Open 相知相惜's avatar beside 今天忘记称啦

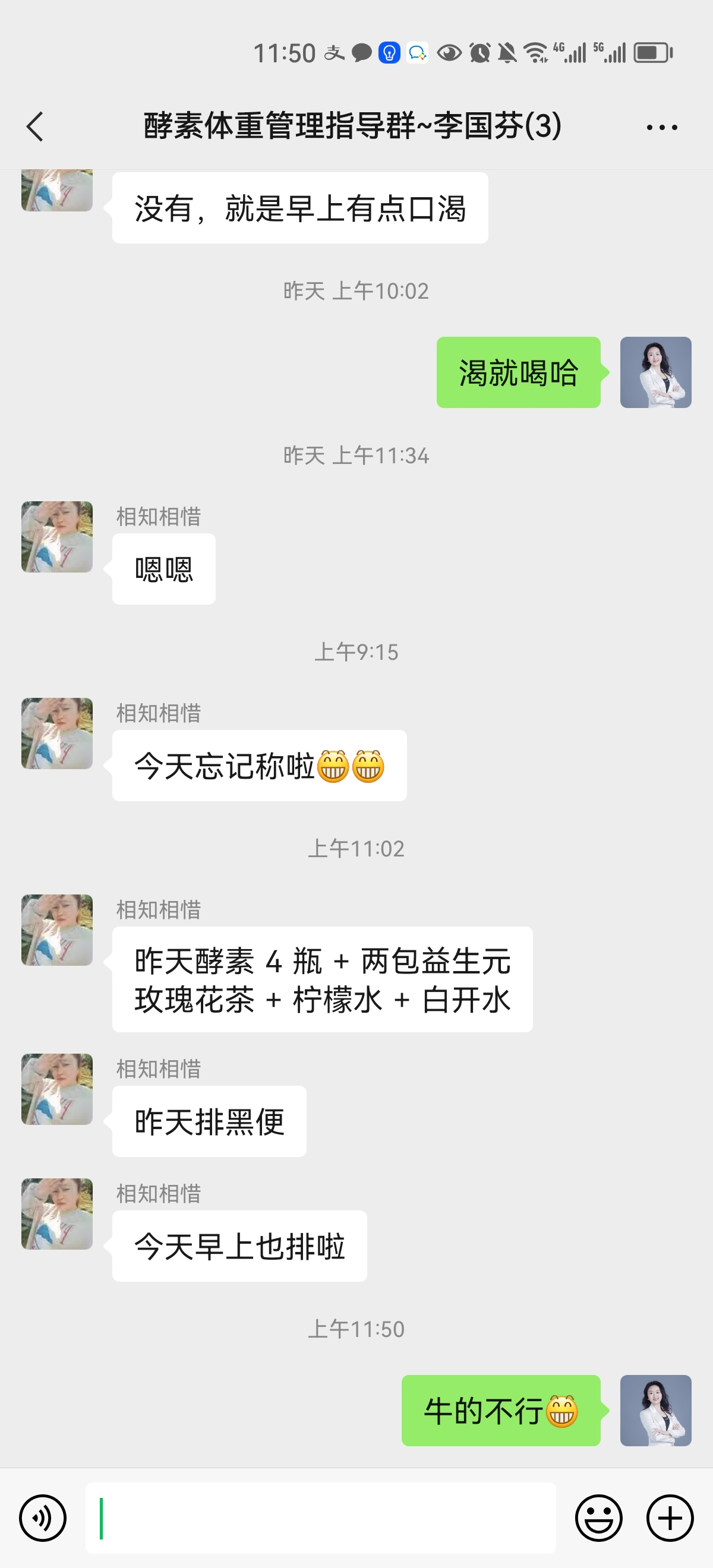click(x=56, y=733)
